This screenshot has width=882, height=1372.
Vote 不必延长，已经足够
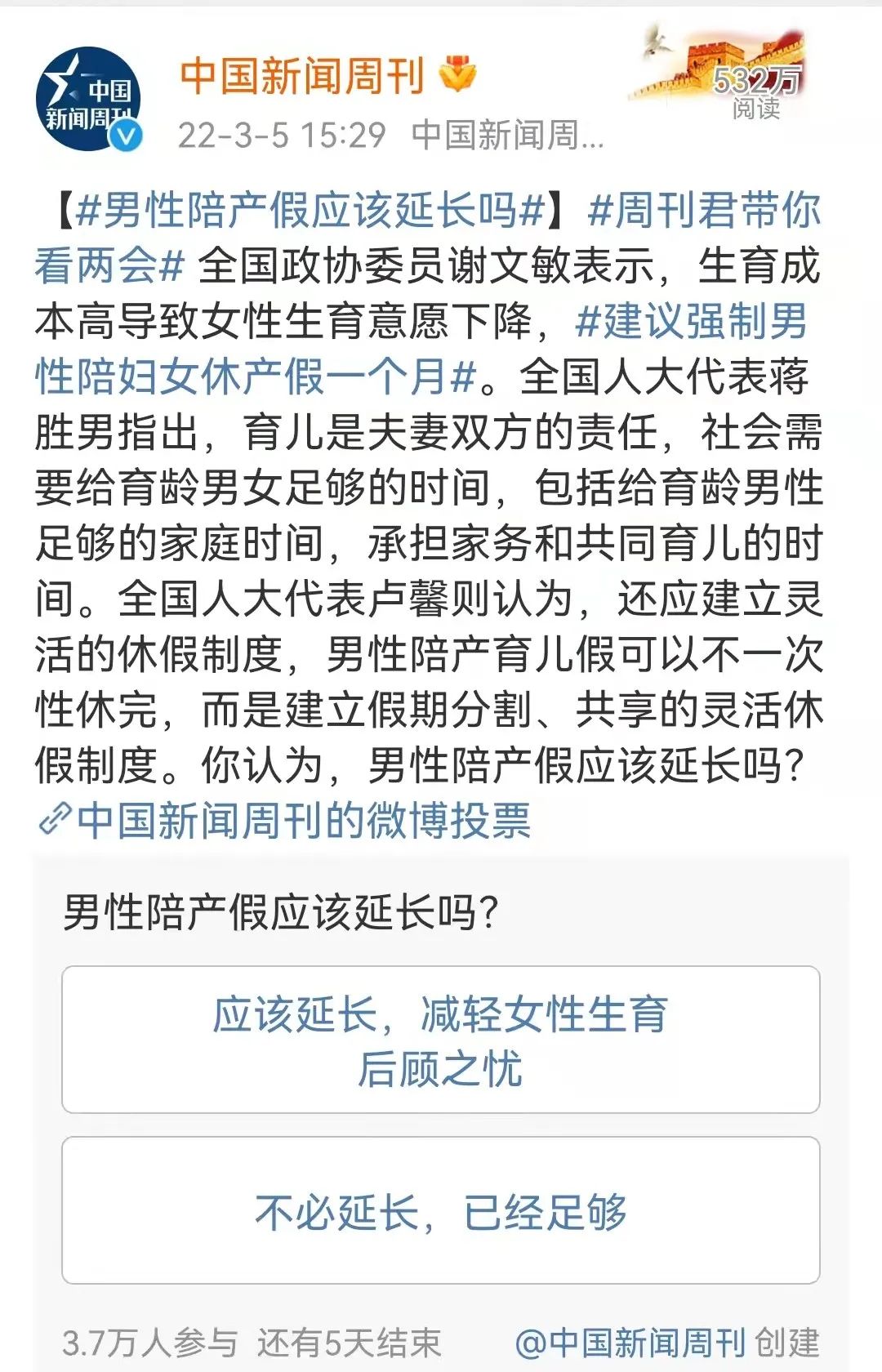point(441,1210)
